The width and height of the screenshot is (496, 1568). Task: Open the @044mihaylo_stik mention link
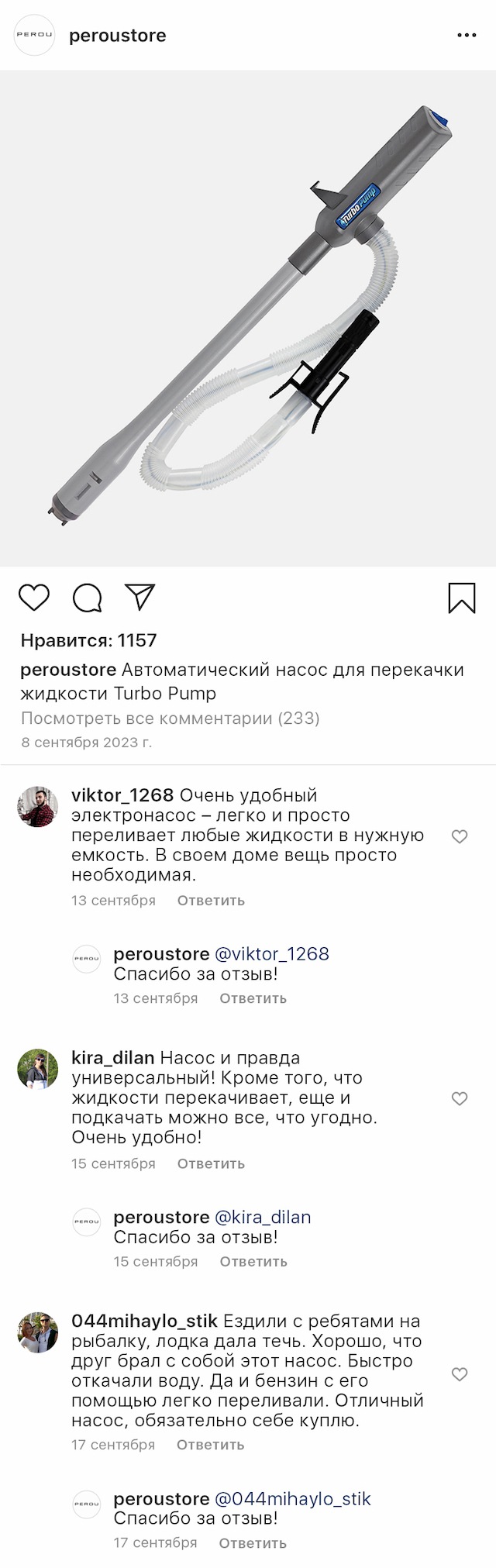point(293,1499)
